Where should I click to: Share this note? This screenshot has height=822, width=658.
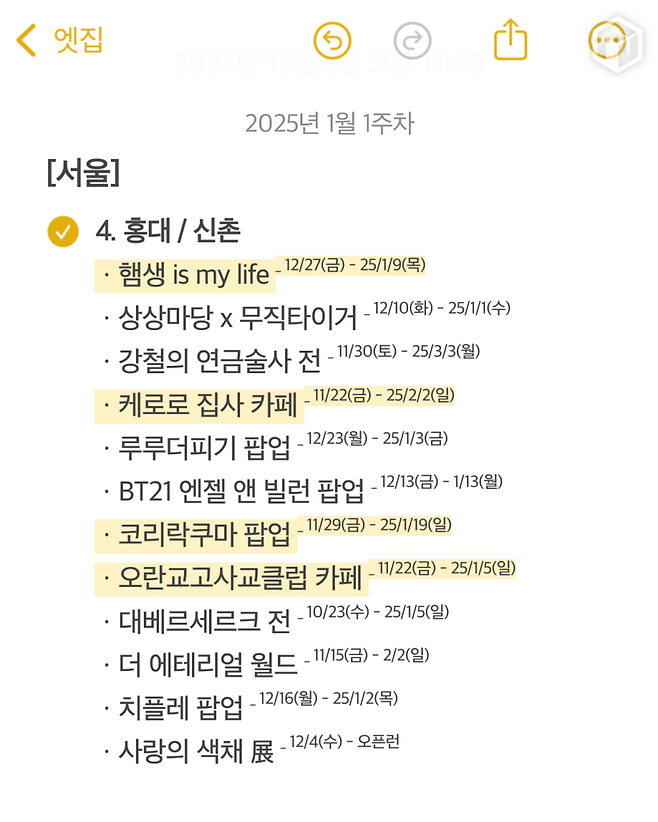pyautogui.click(x=510, y=40)
